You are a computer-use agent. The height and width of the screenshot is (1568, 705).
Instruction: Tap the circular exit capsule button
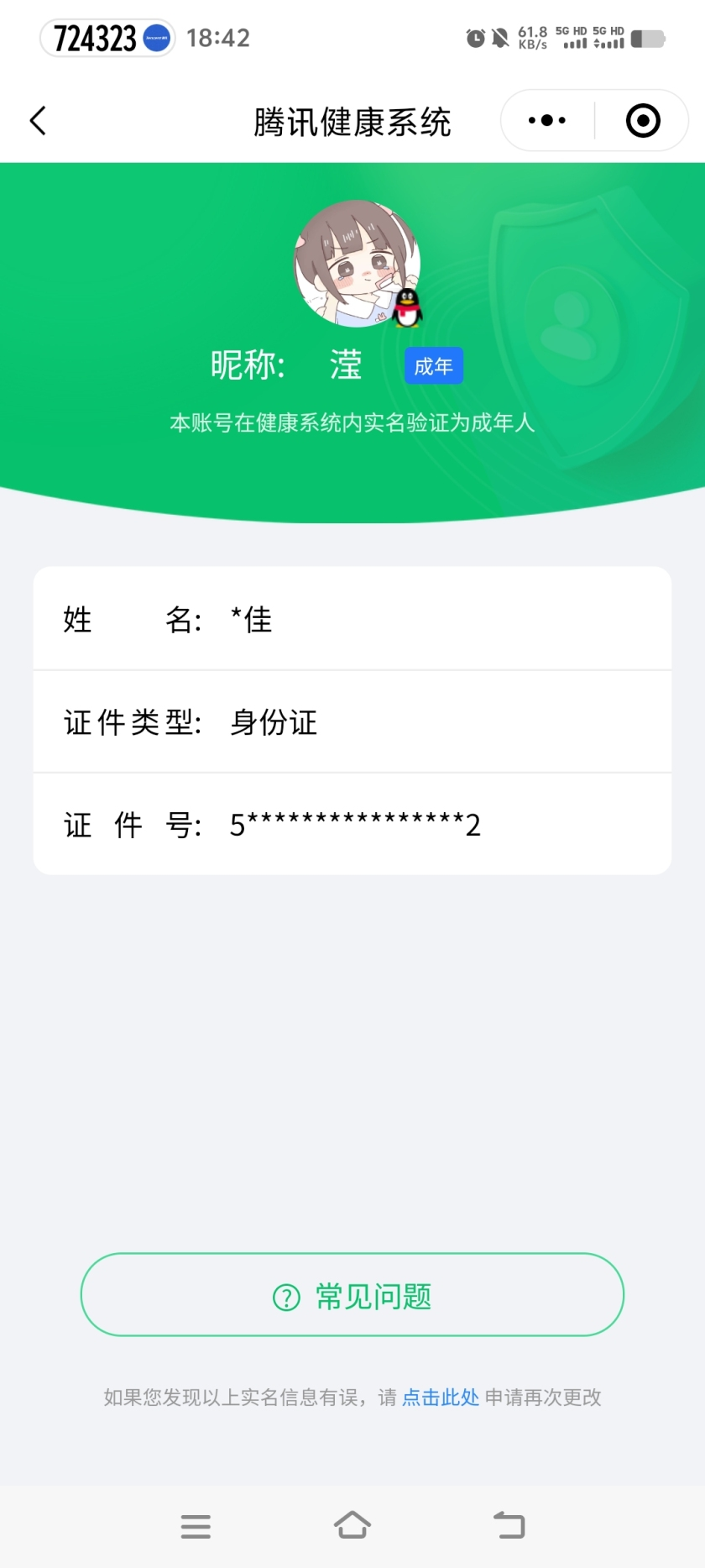coord(642,120)
